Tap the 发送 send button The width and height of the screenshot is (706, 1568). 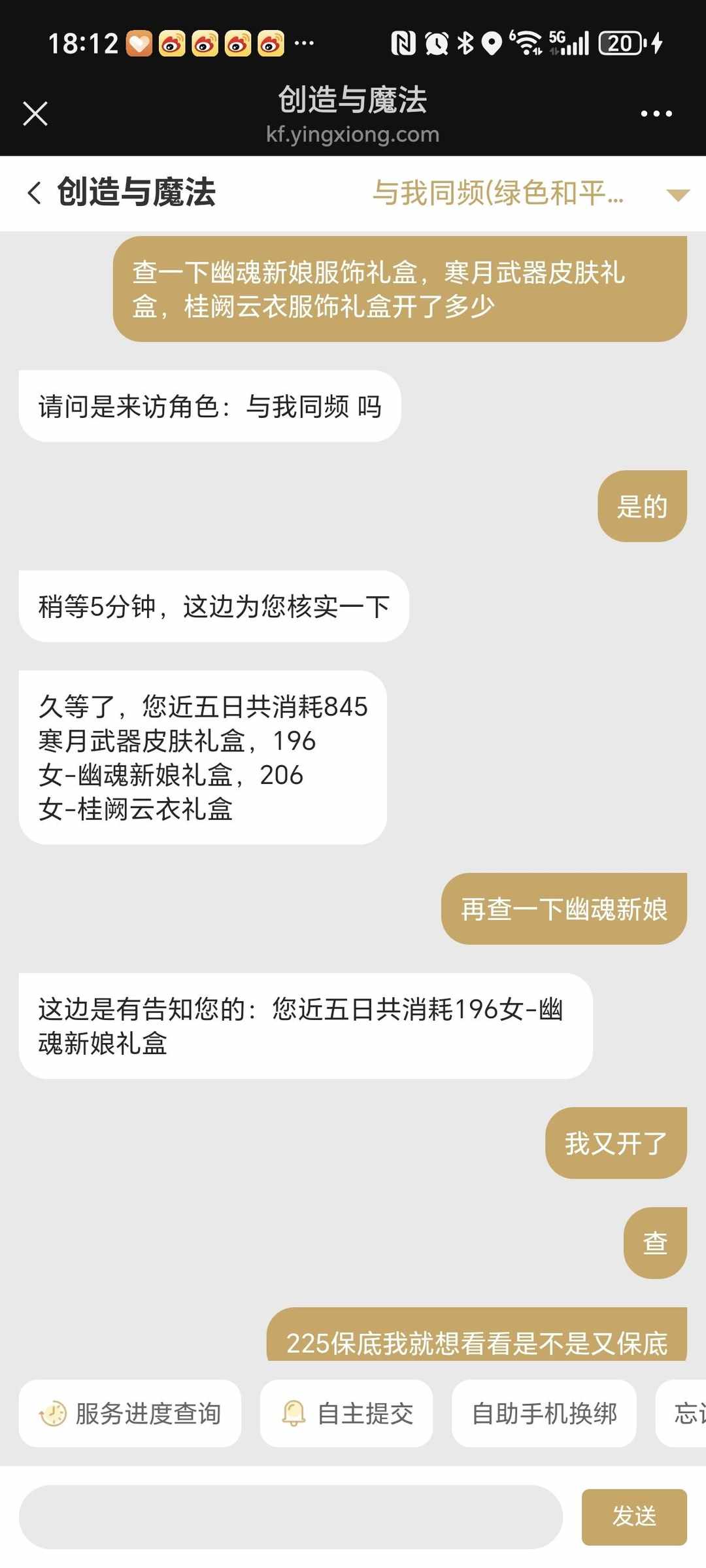point(633,1516)
